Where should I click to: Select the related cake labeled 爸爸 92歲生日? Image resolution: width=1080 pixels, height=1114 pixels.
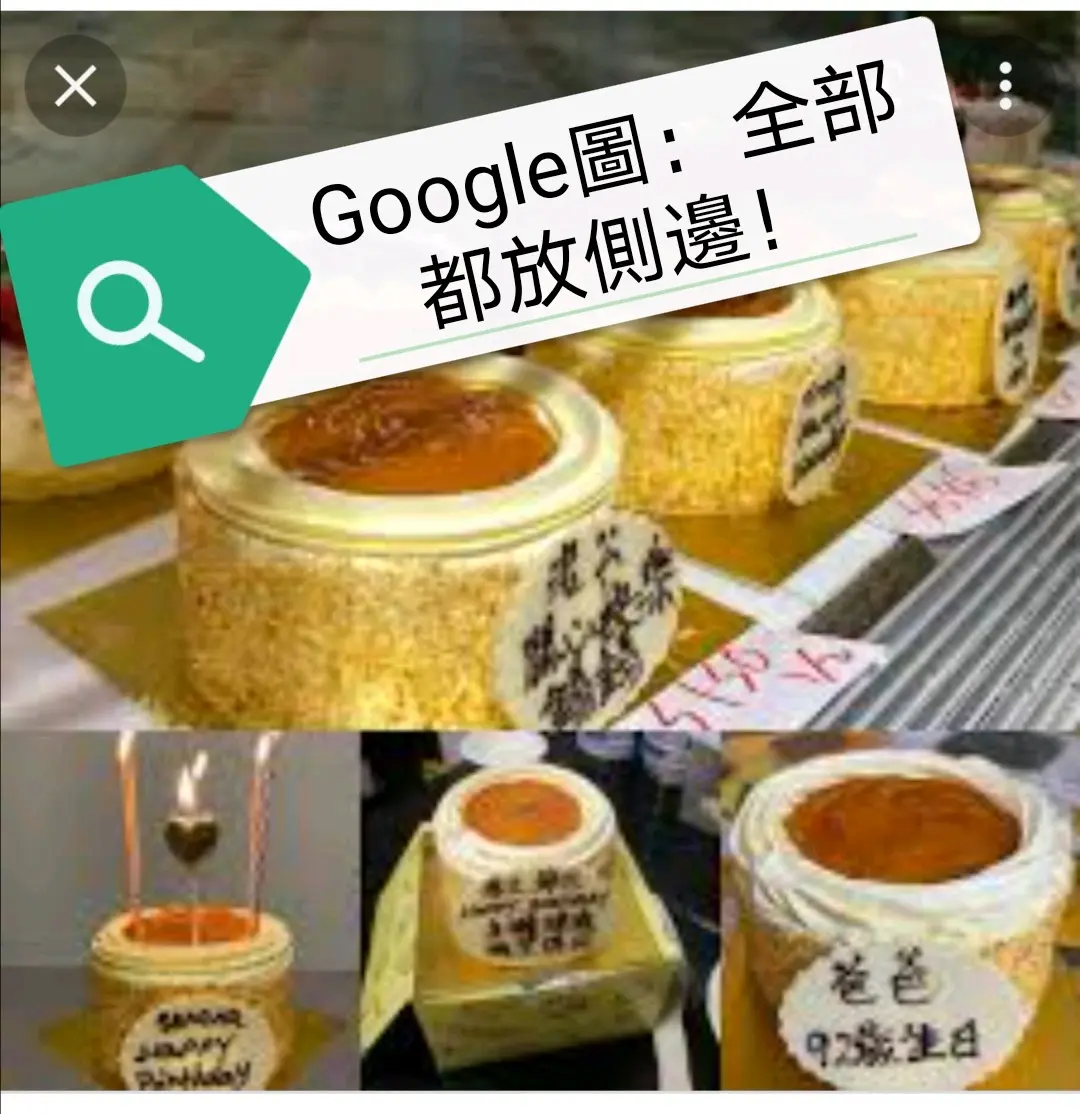coord(900,910)
